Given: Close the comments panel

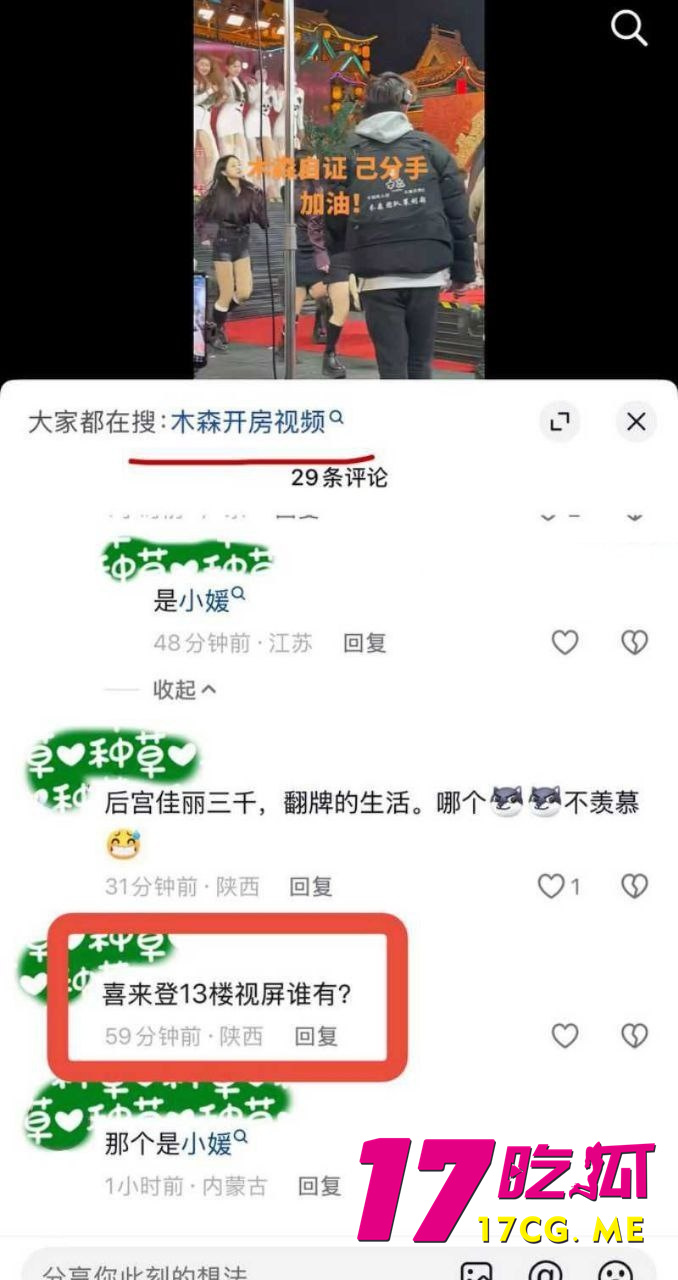Looking at the screenshot, I should [636, 422].
